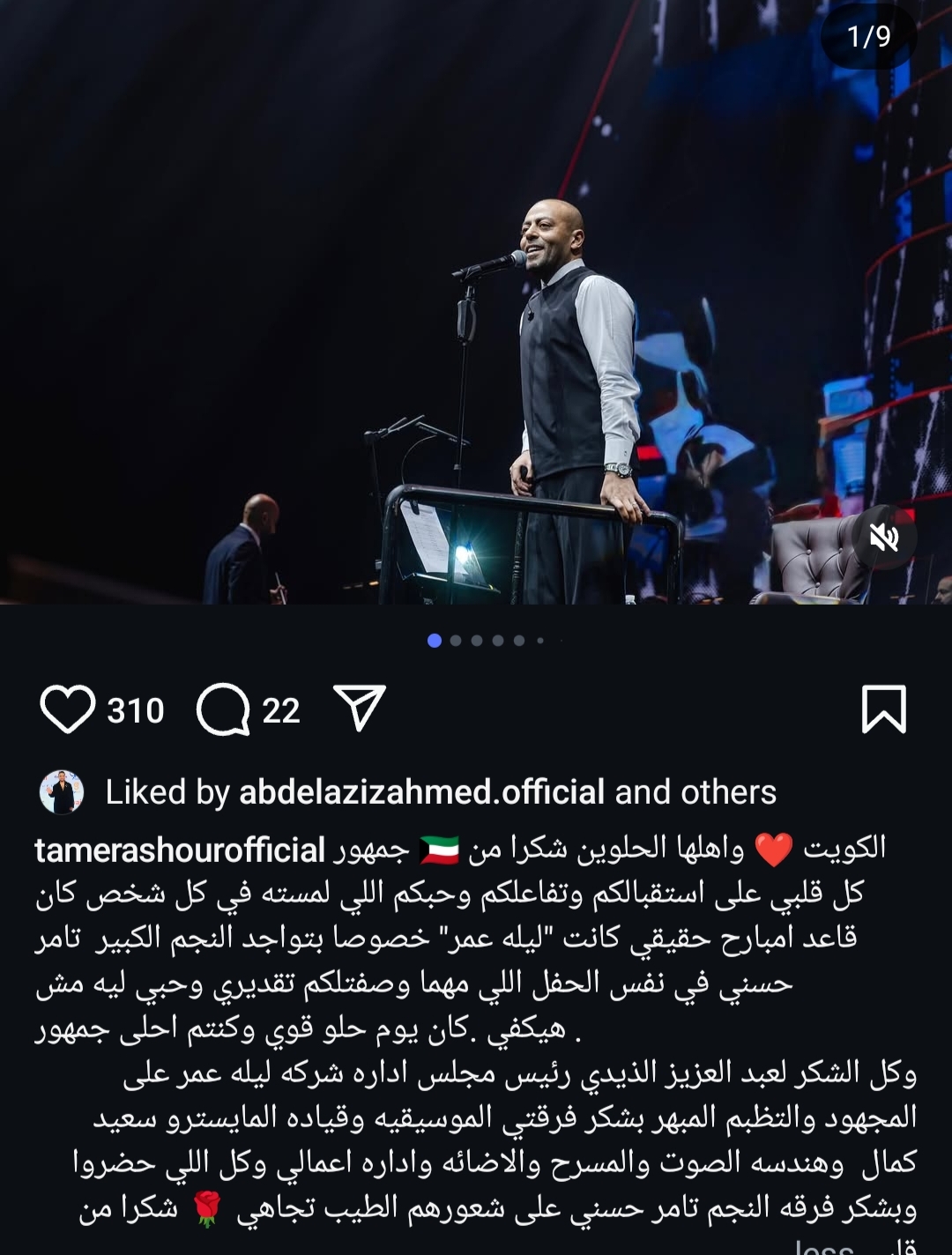Share this post via the paper plane
The image size is (952, 1255).
[x=360, y=708]
